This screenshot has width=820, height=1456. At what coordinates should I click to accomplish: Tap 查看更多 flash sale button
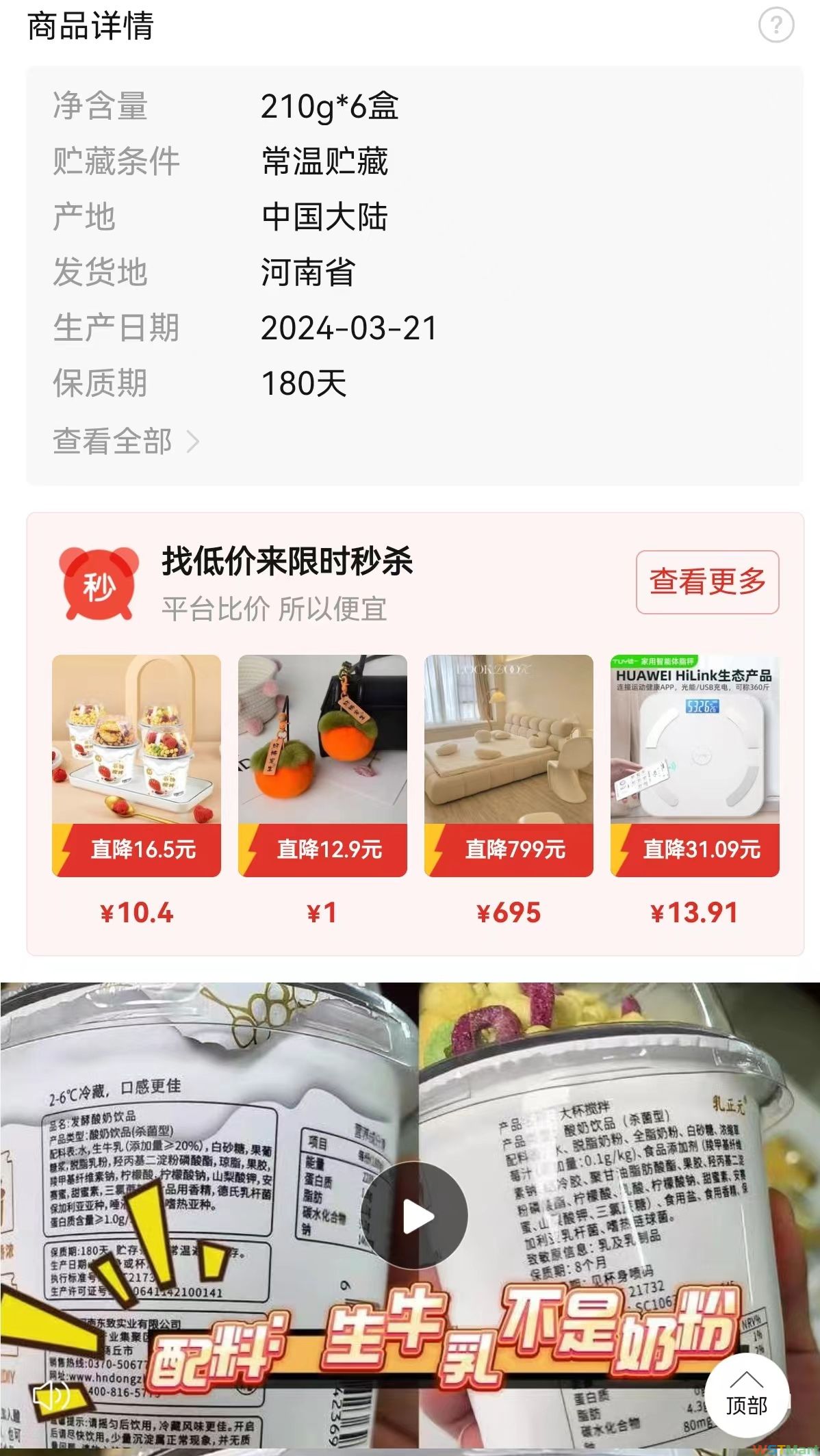click(707, 582)
